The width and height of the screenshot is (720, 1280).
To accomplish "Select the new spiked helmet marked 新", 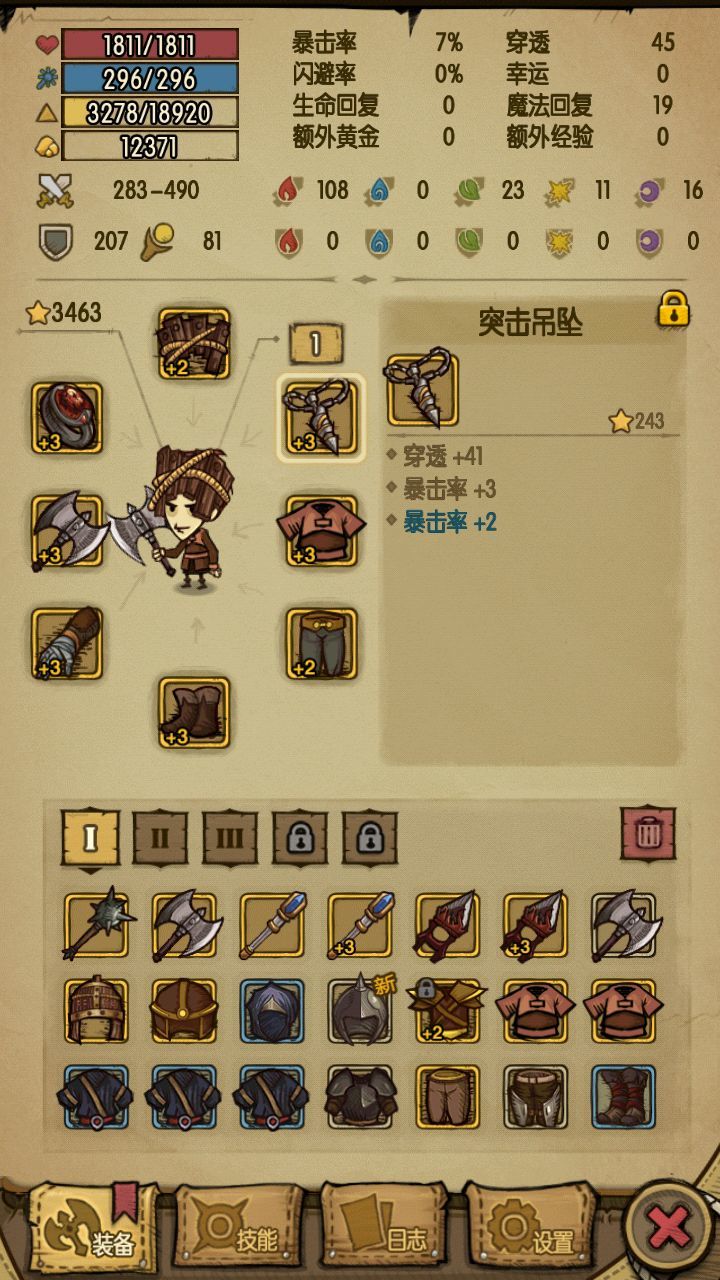I will [x=360, y=1011].
